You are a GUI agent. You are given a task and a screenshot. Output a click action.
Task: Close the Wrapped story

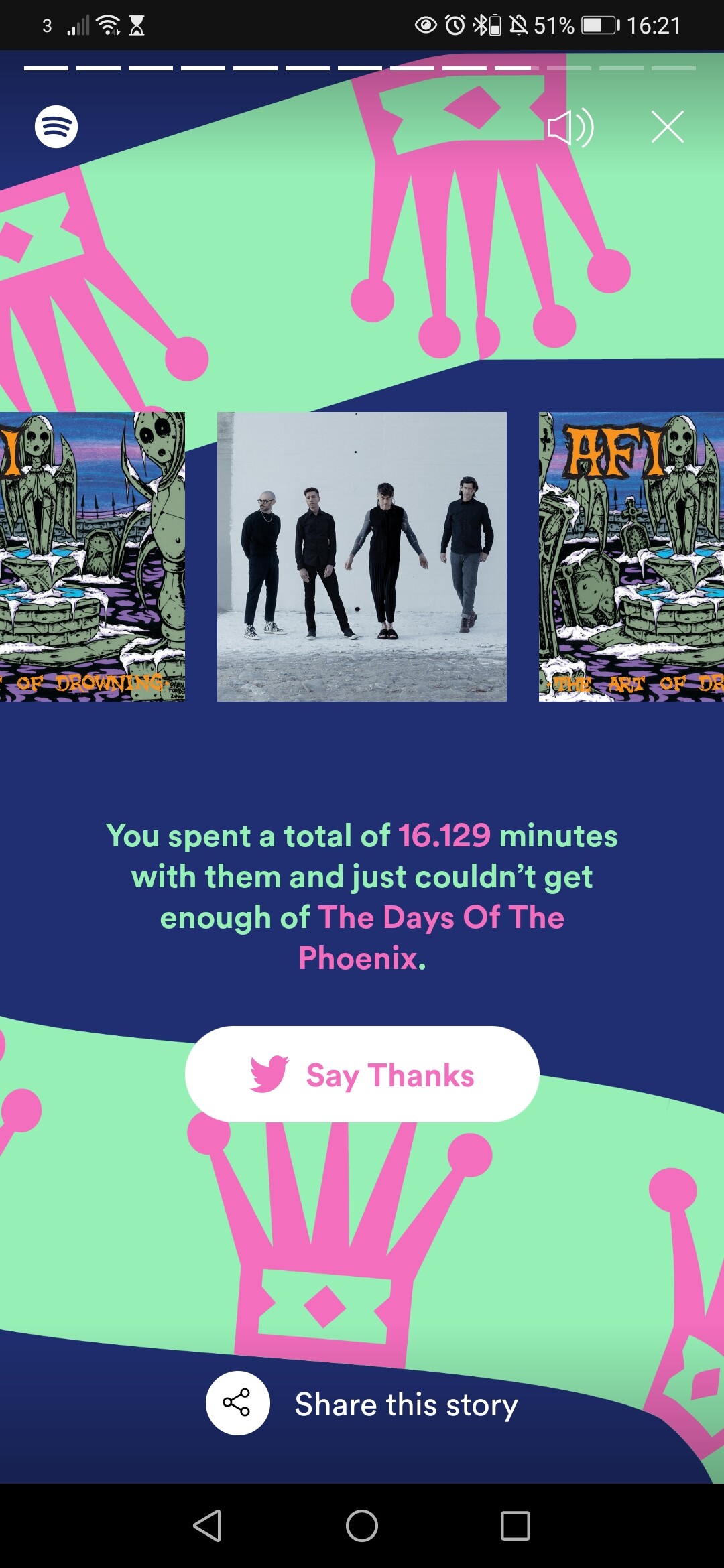tap(668, 127)
